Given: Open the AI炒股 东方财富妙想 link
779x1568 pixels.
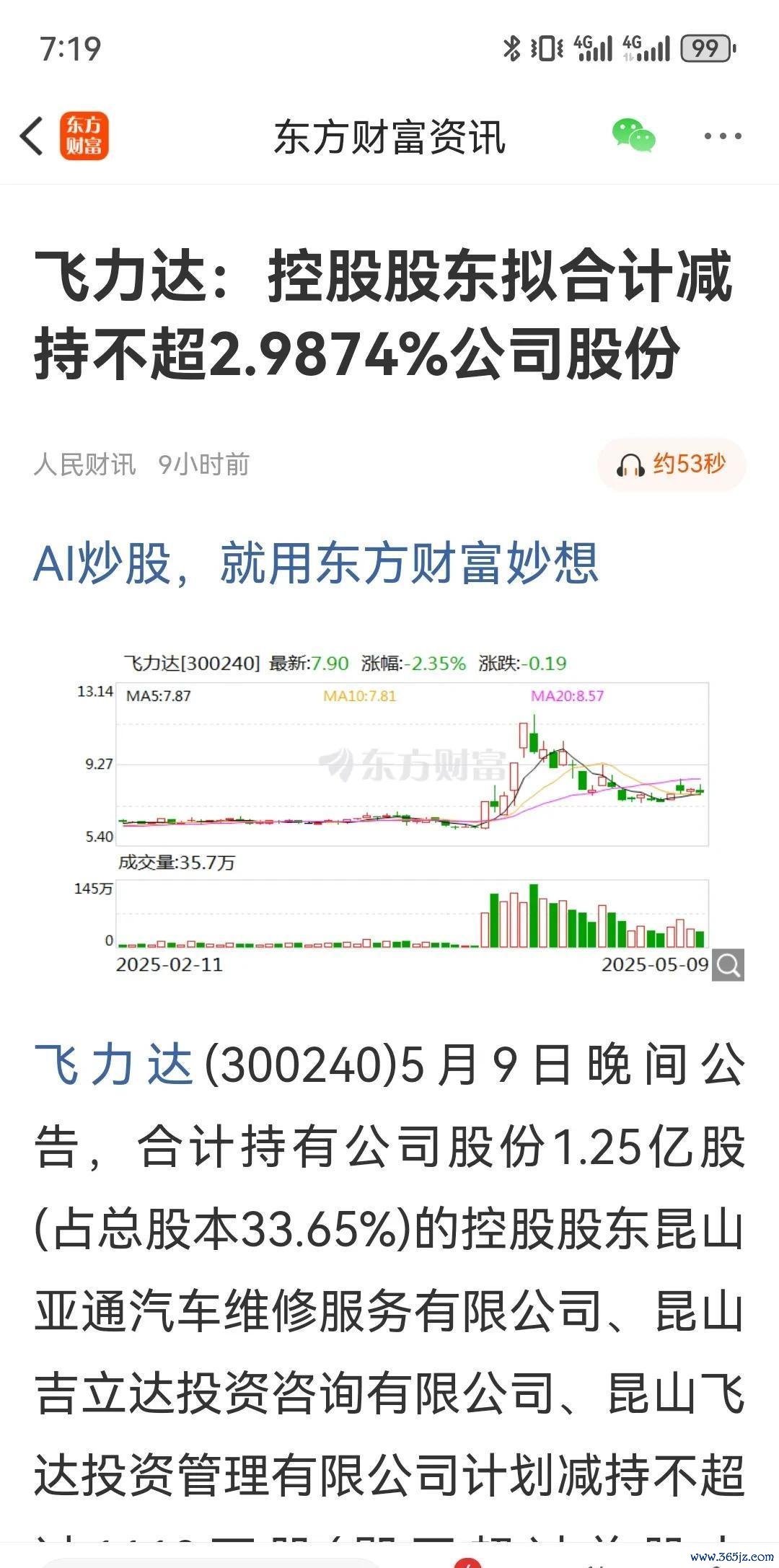Looking at the screenshot, I should tap(316, 563).
